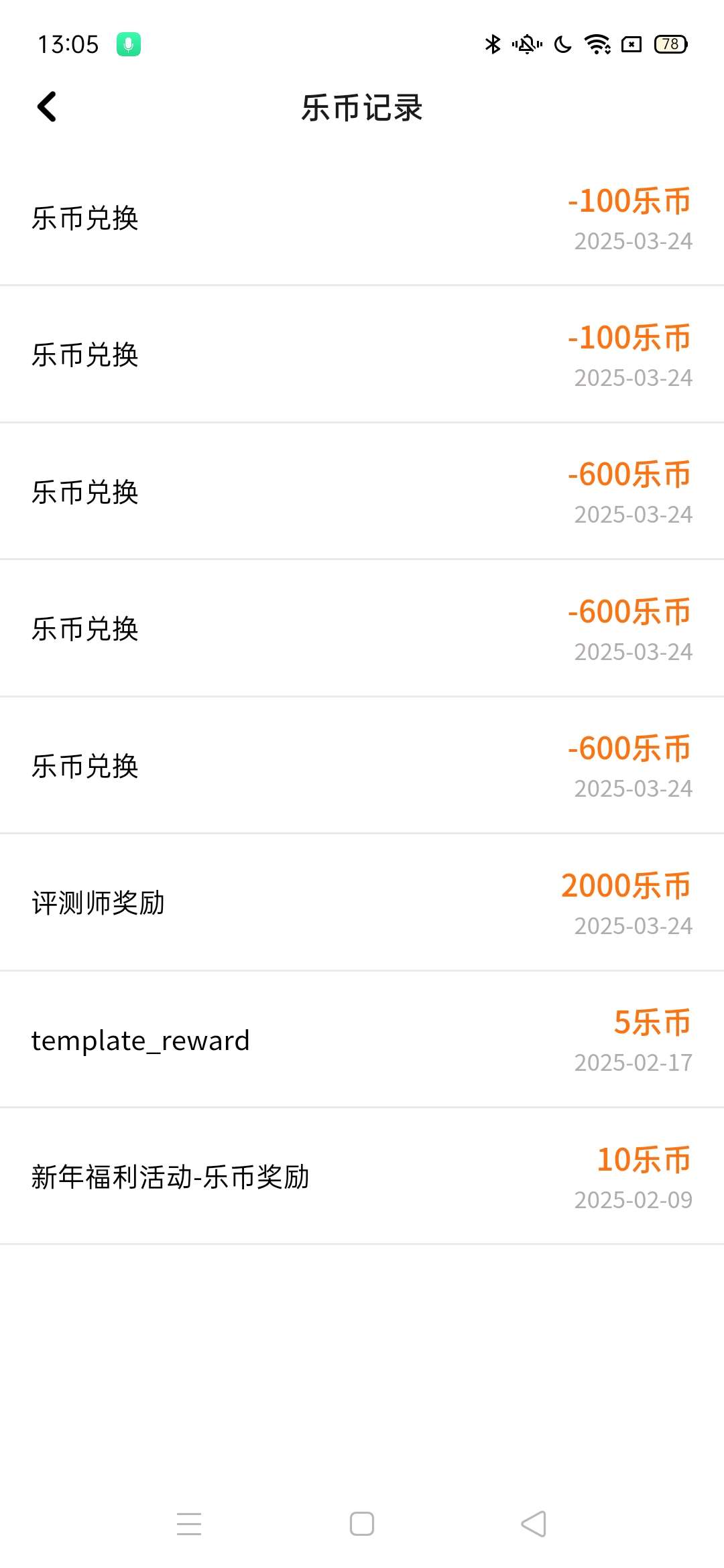Go back from the 乐币记录 page
724x1568 pixels.
pos(47,107)
